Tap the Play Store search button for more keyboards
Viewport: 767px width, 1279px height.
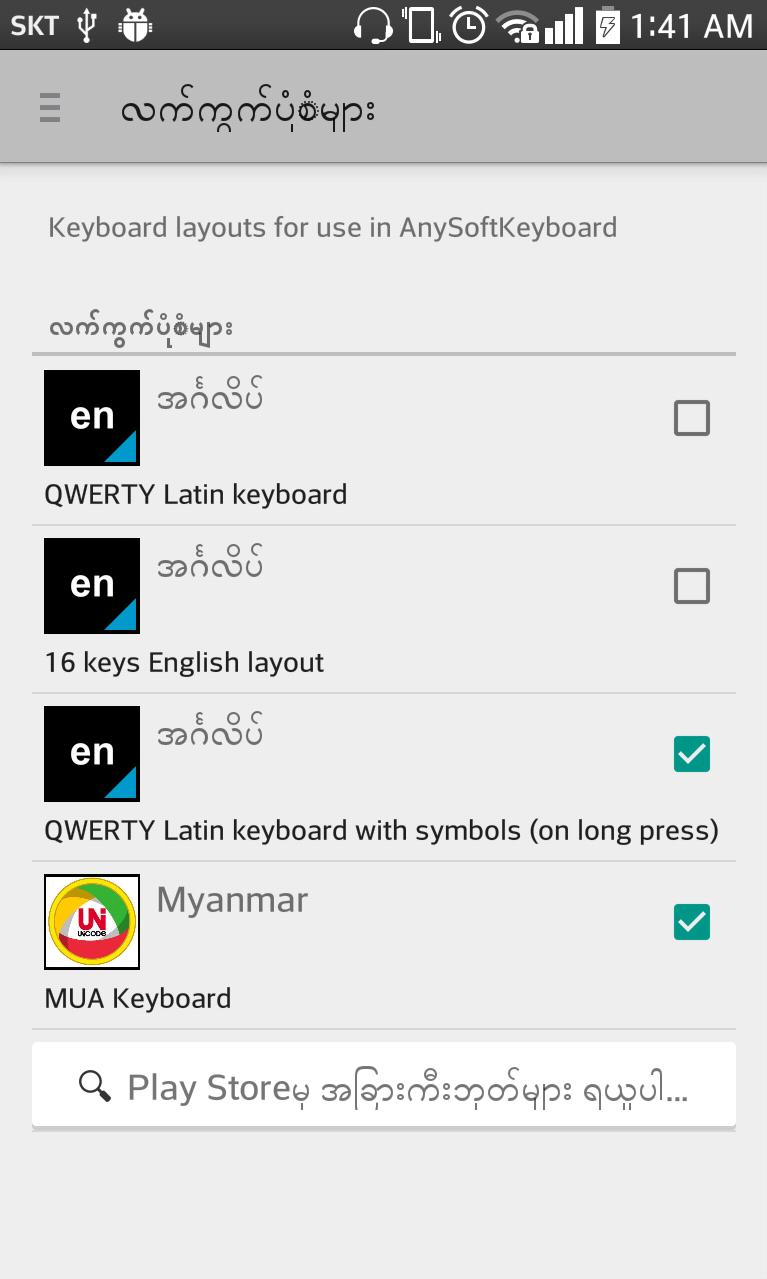pos(383,1084)
